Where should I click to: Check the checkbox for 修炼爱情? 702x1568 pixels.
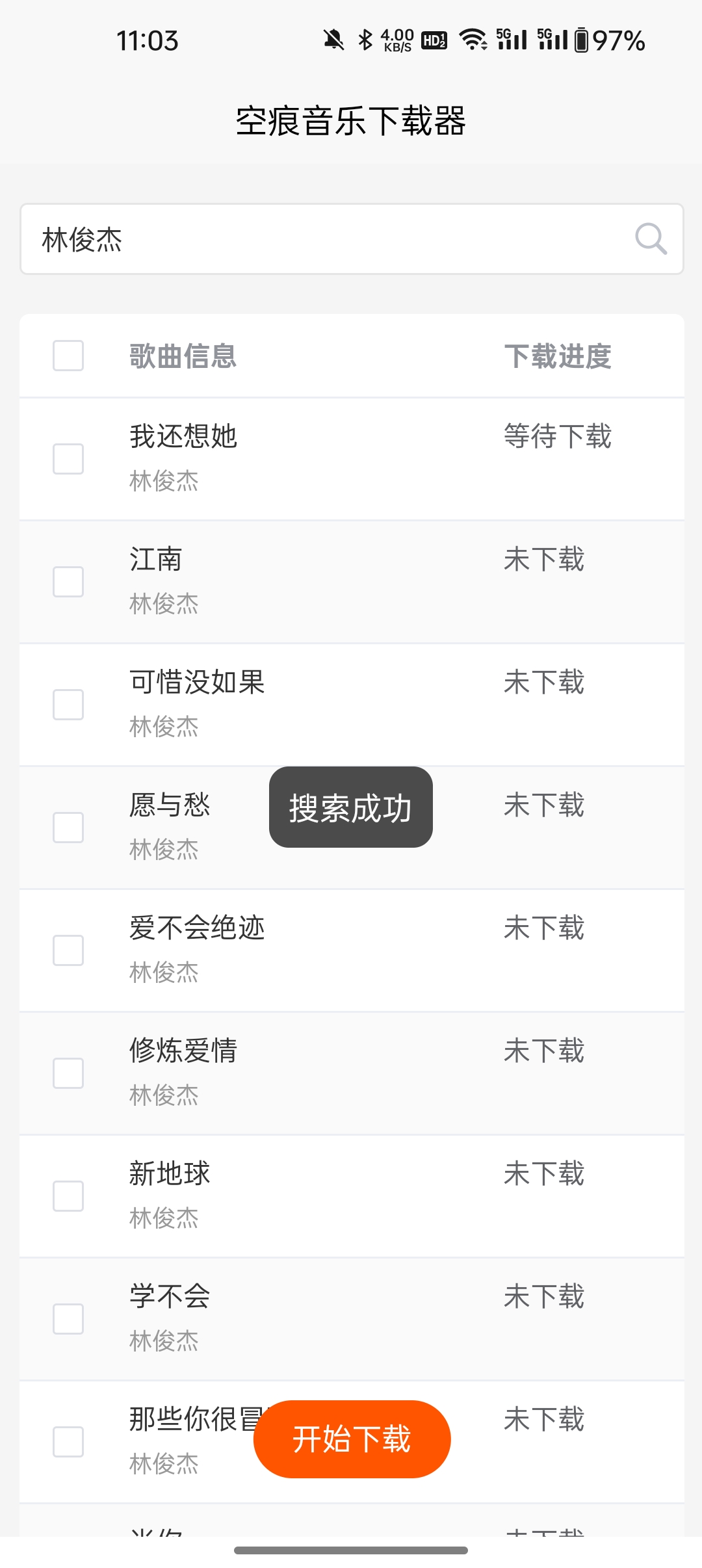(x=68, y=1073)
